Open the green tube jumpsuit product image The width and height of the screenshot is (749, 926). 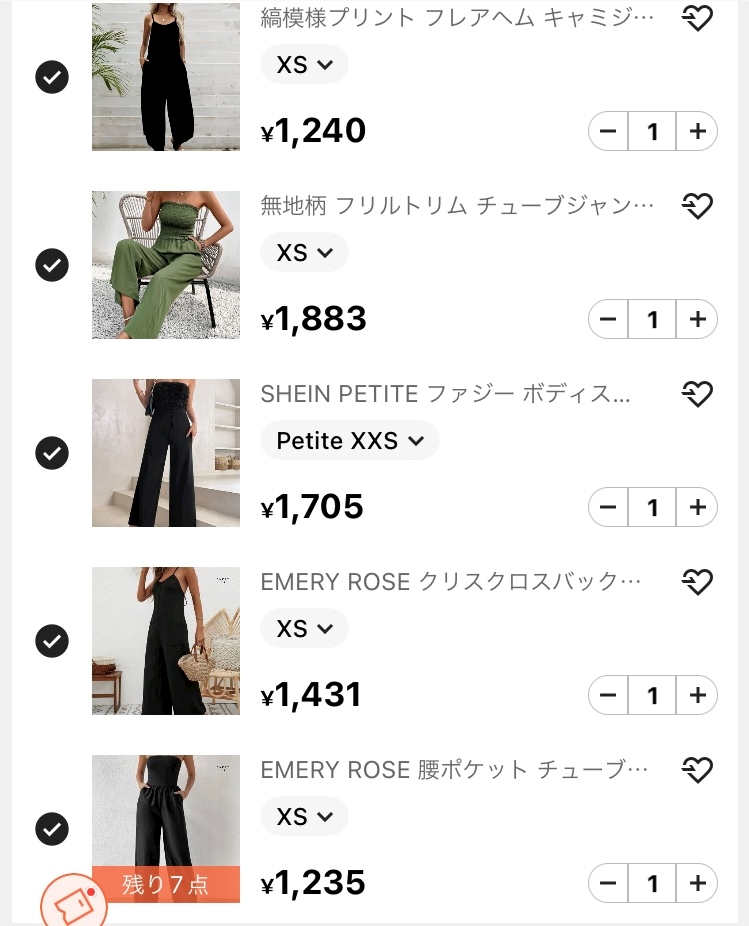tap(166, 265)
